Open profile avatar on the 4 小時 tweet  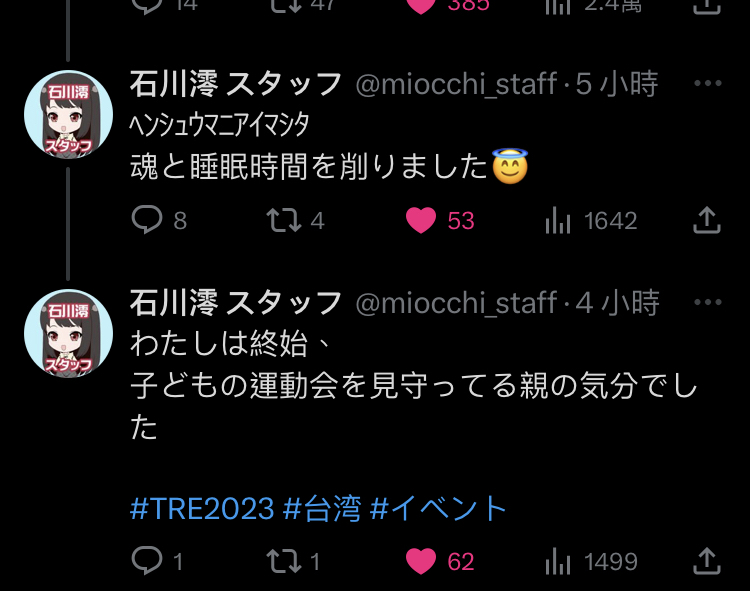click(x=68, y=333)
